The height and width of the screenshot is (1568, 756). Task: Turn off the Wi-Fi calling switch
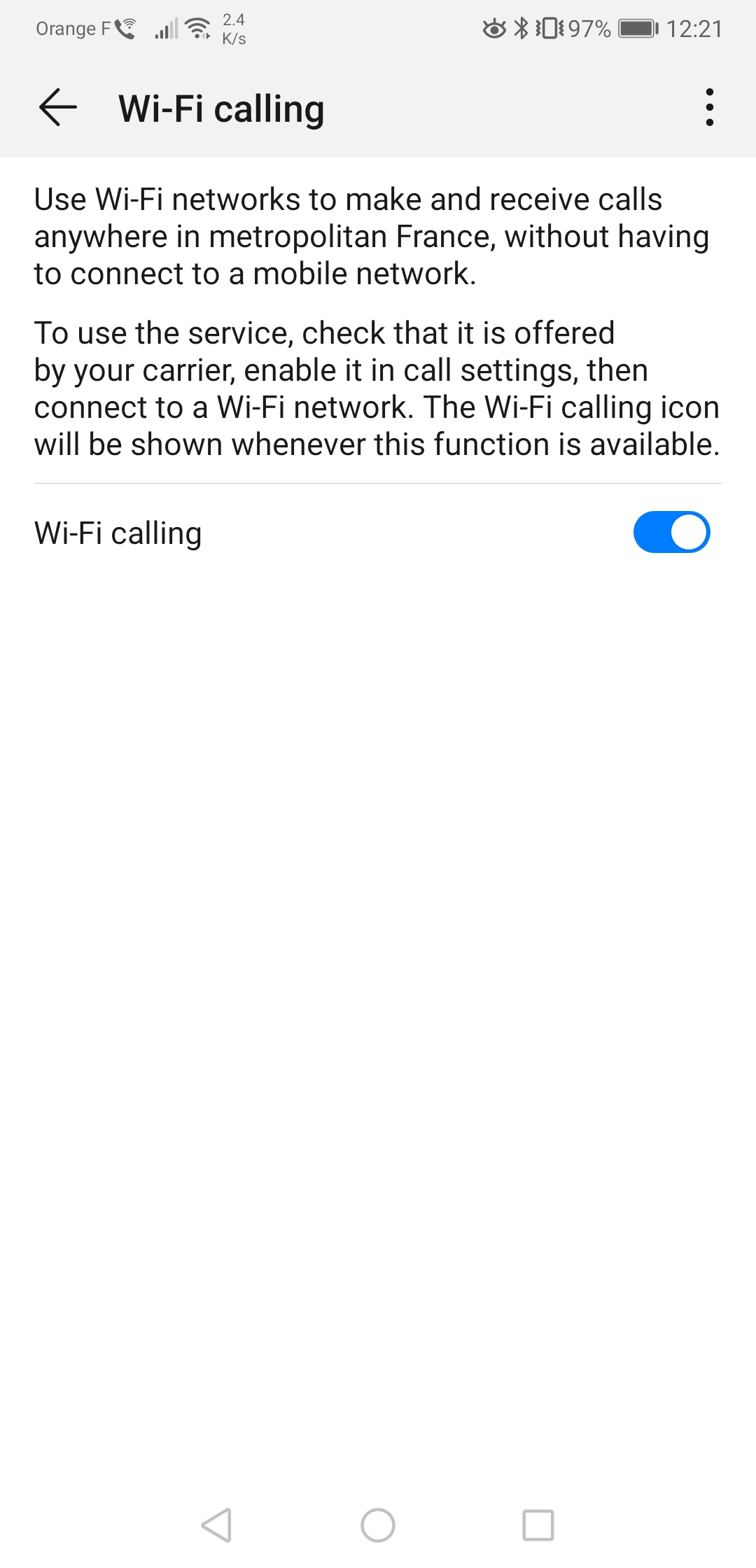coord(671,532)
